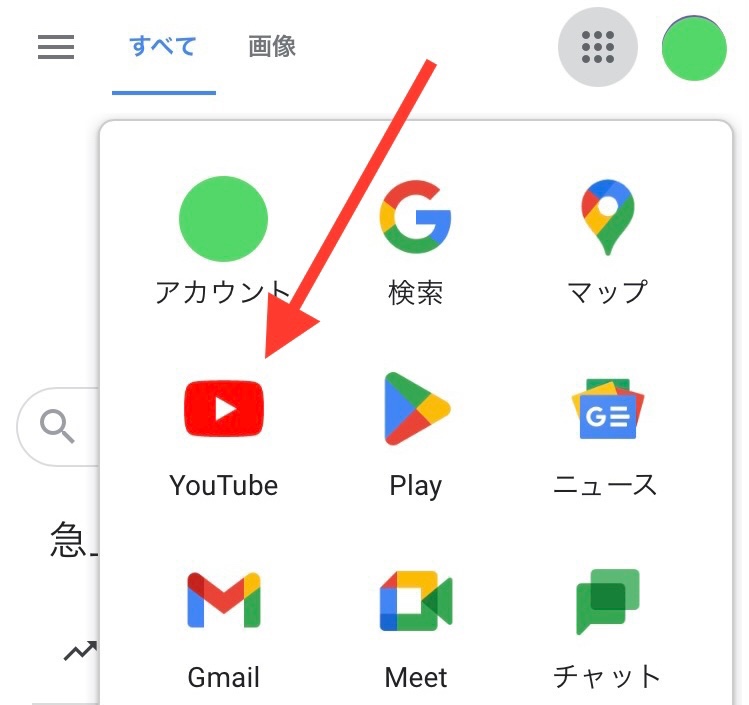Open the profile avatar in the header
Image resolution: width=749 pixels, height=705 pixels.
click(x=694, y=48)
